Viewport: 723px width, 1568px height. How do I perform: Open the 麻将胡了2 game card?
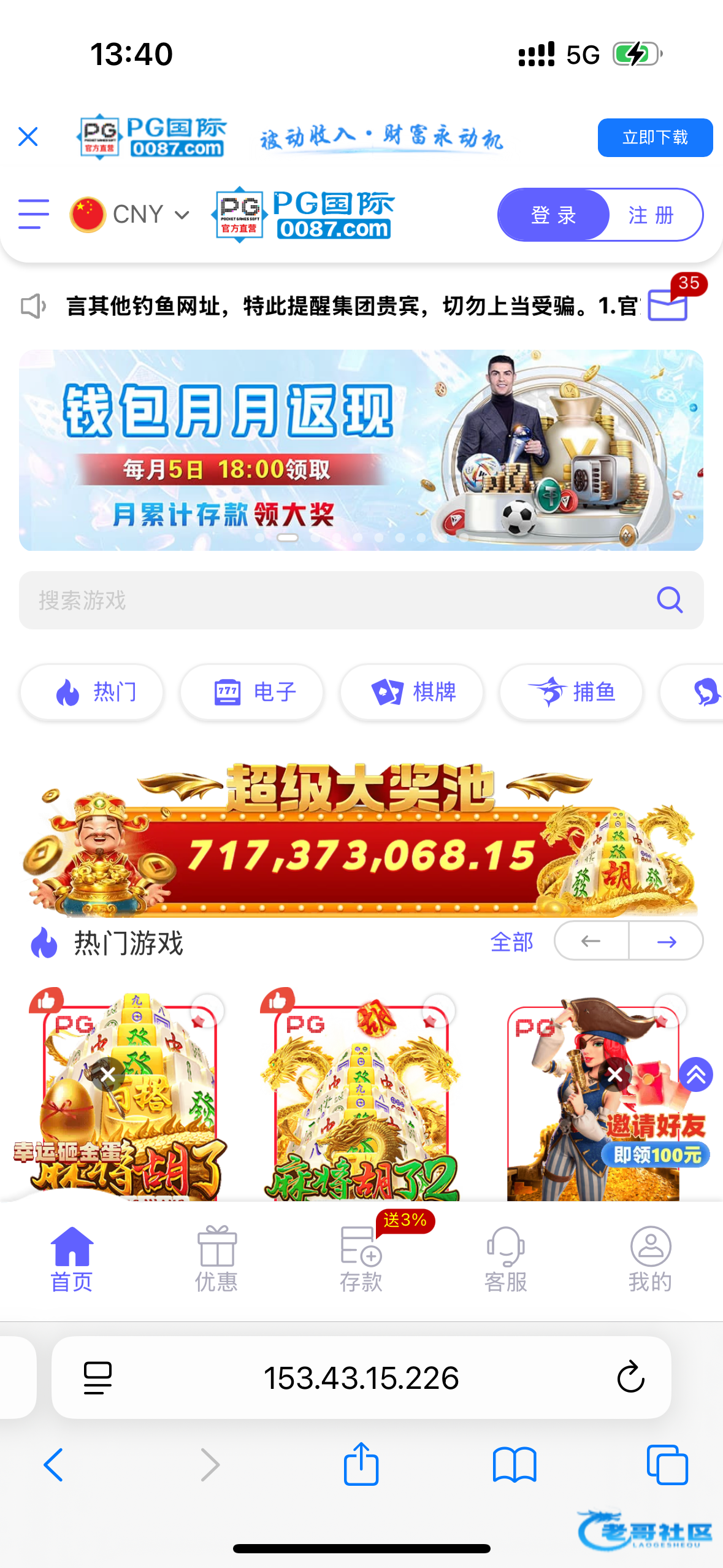pyautogui.click(x=361, y=1098)
